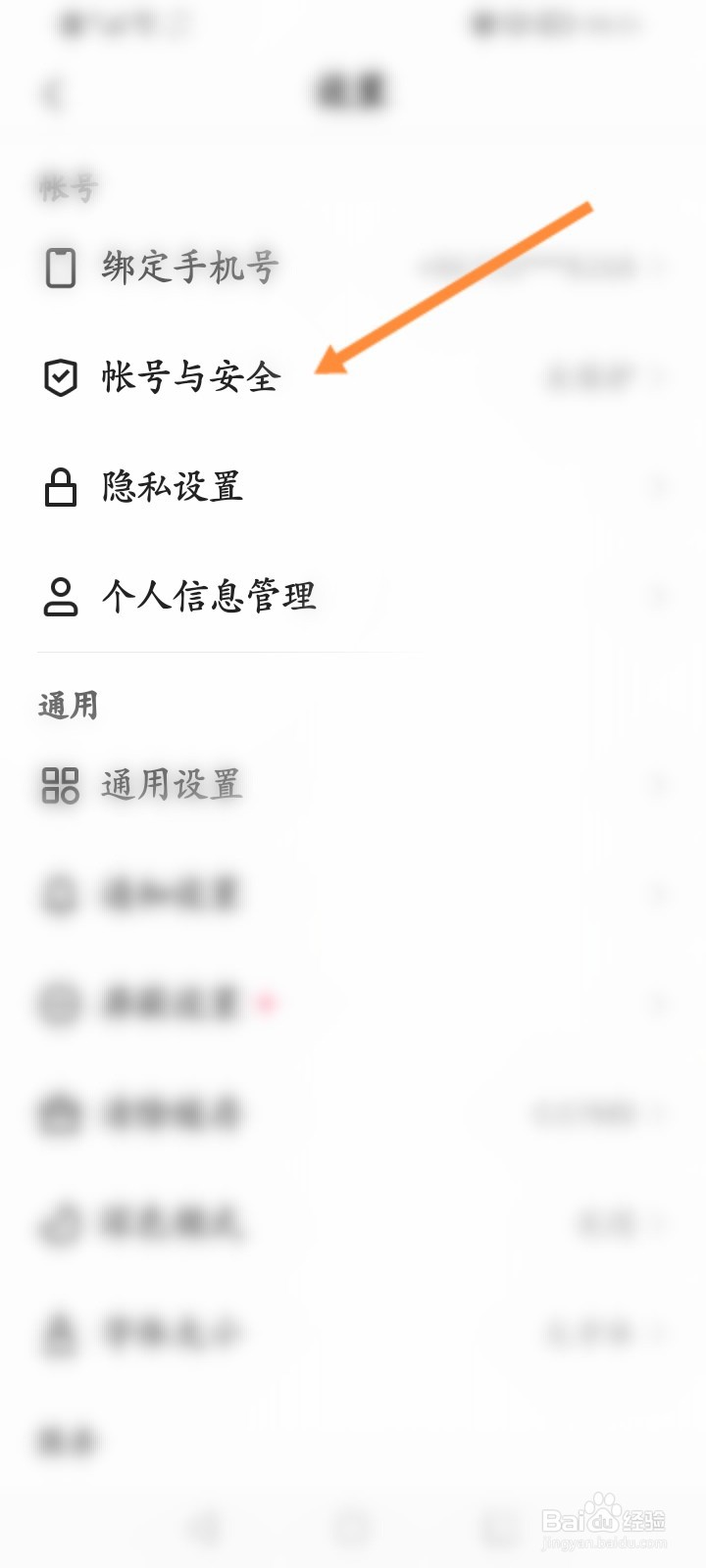The width and height of the screenshot is (706, 1568).
Task: Tap the padlock icon for 隐私设置
Action: (x=61, y=487)
